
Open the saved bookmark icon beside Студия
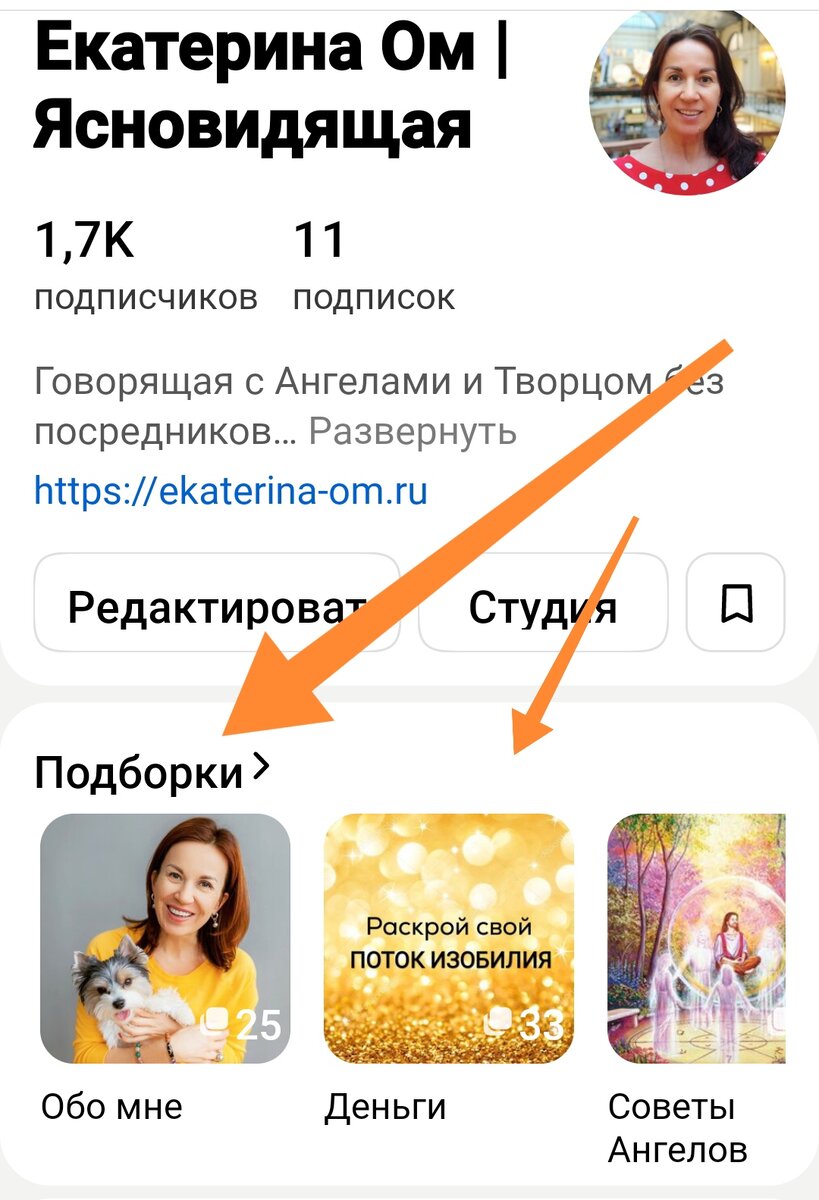737,601
